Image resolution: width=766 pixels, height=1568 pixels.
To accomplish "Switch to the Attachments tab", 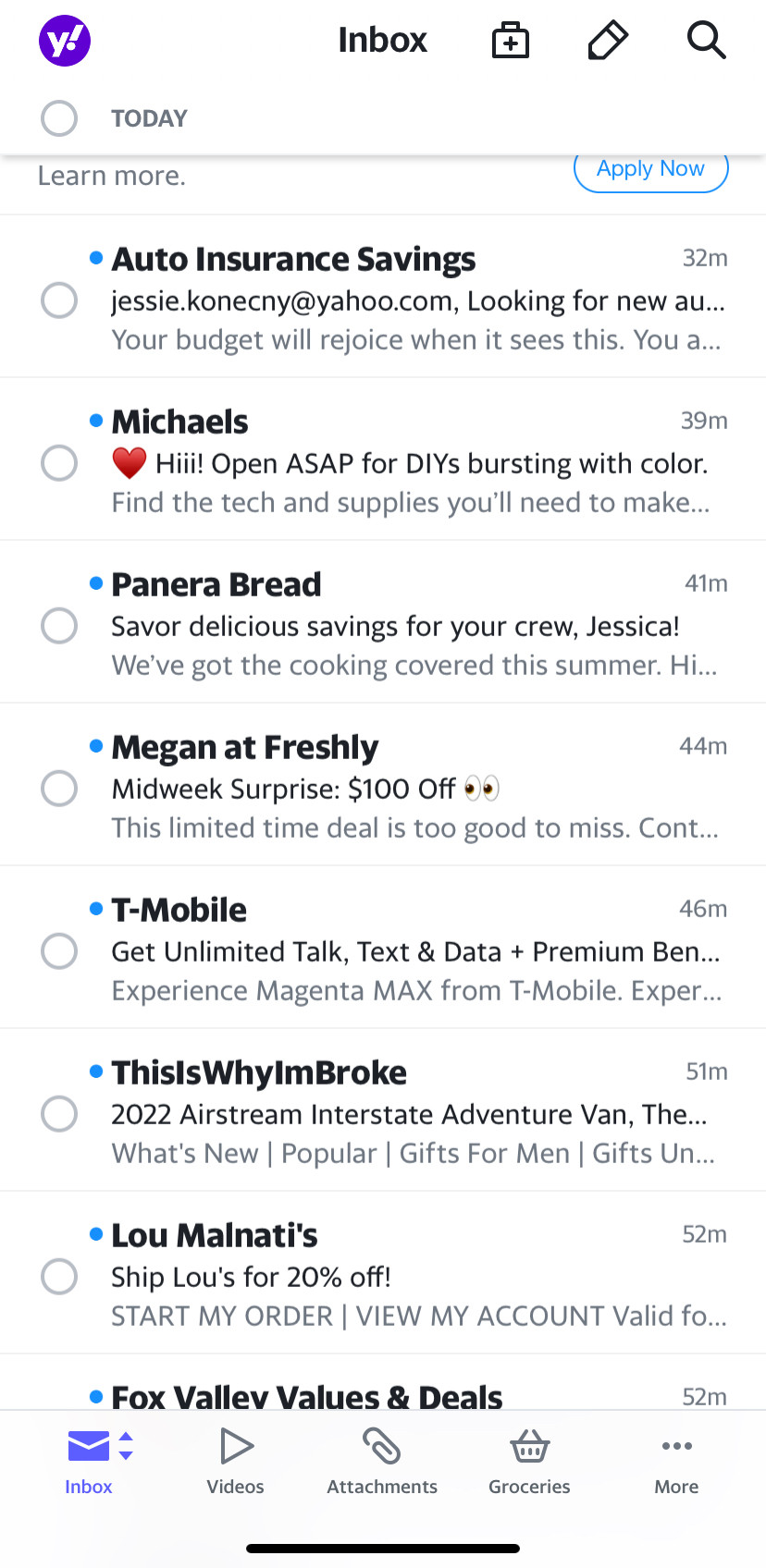I will [x=382, y=1461].
